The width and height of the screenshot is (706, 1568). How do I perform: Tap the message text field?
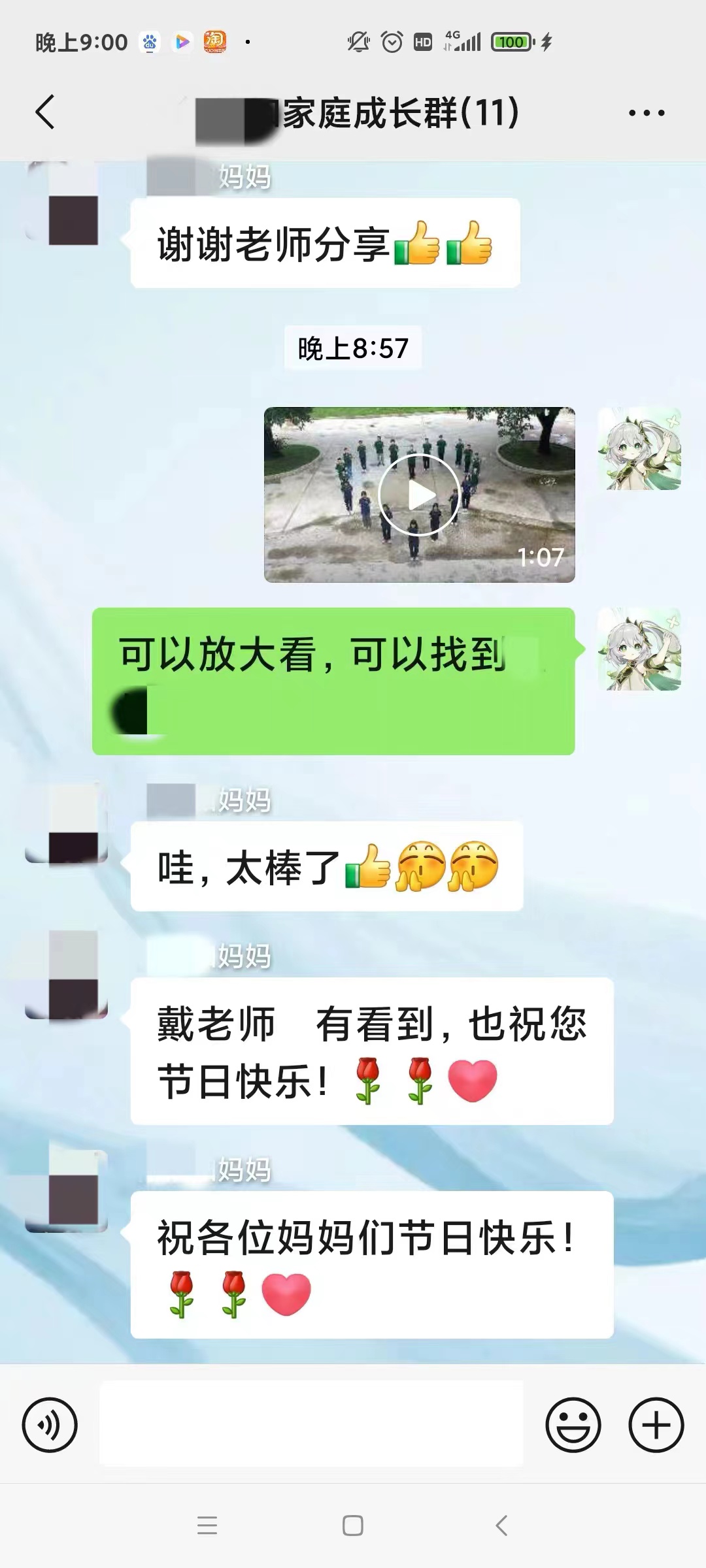click(x=311, y=1425)
